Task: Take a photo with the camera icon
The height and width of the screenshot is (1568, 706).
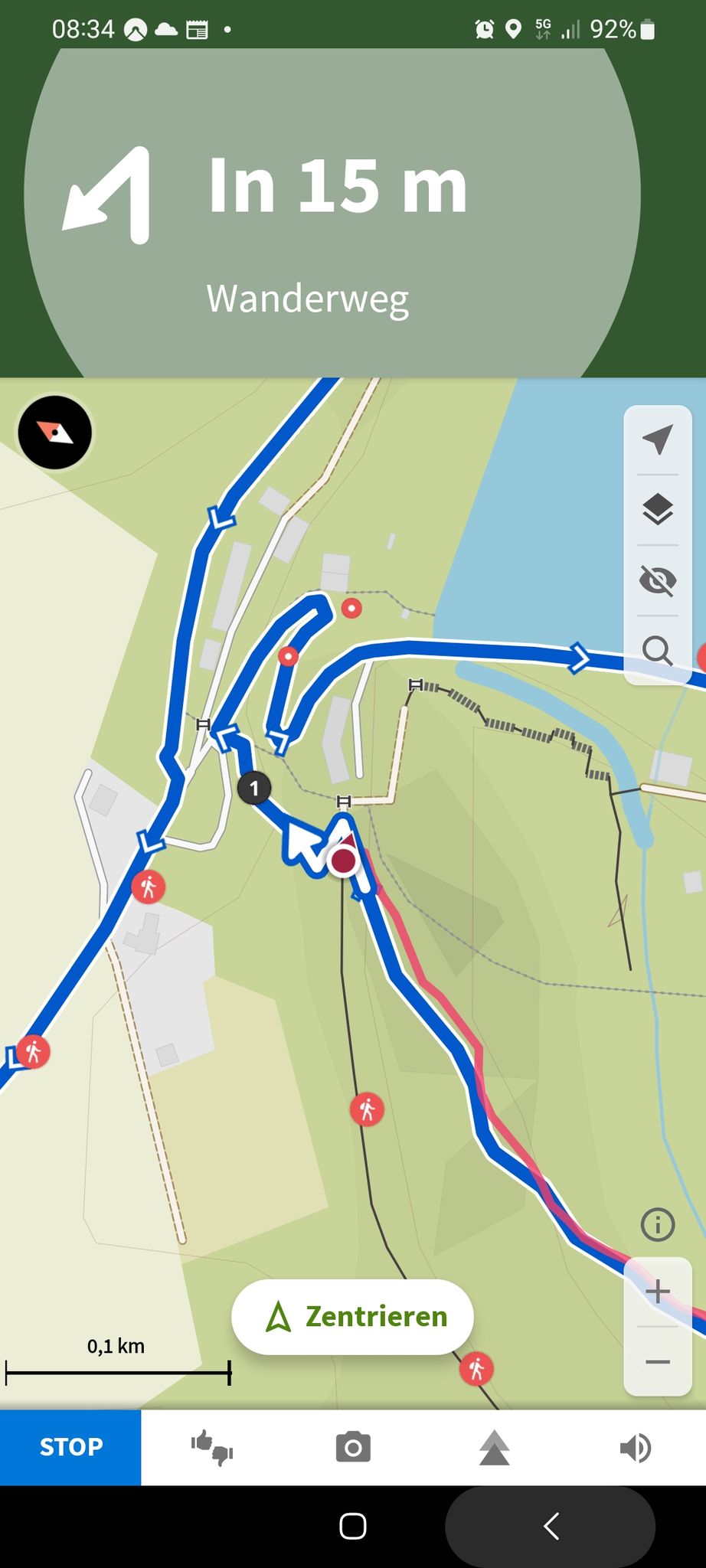Action: [353, 1447]
